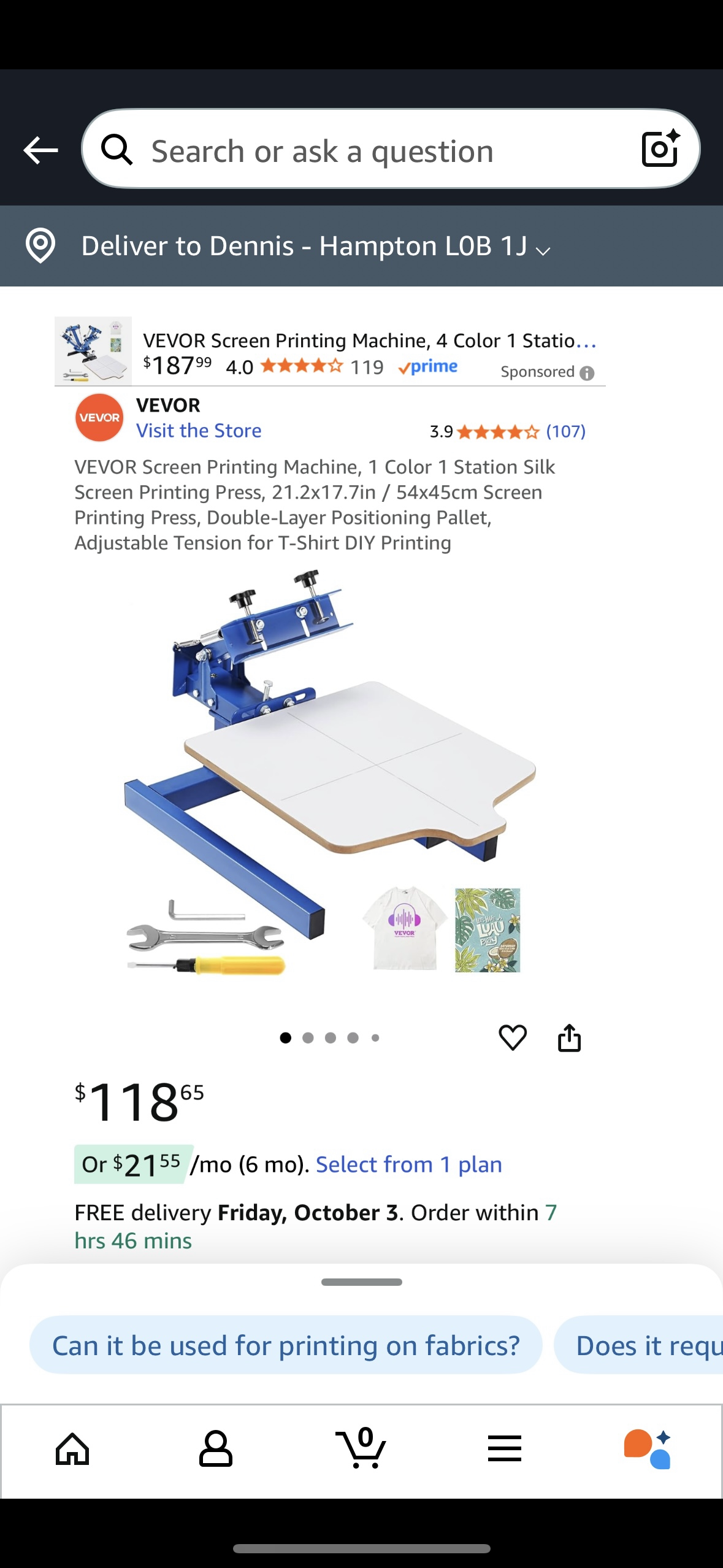The height and width of the screenshot is (1568, 723).
Task: Tap the back arrow at top left
Action: (40, 149)
